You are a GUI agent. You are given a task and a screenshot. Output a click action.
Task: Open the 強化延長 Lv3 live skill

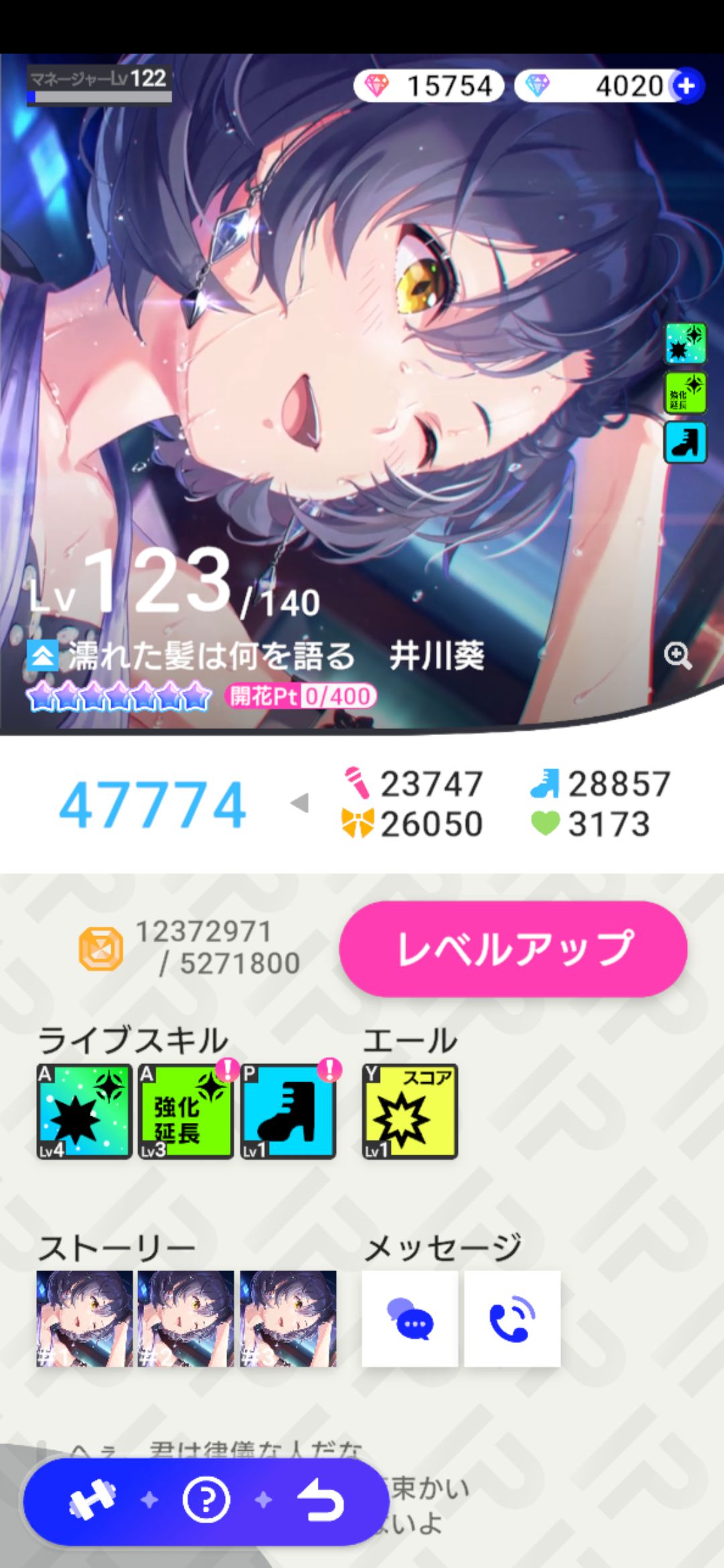186,1111
